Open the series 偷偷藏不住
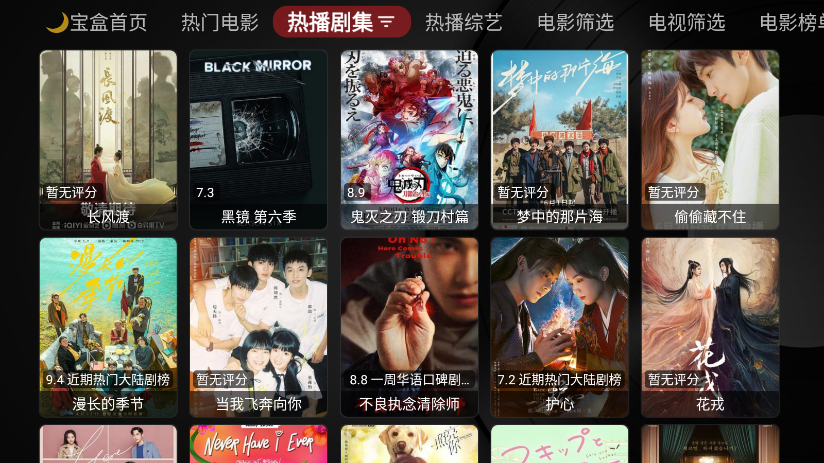 (710, 140)
